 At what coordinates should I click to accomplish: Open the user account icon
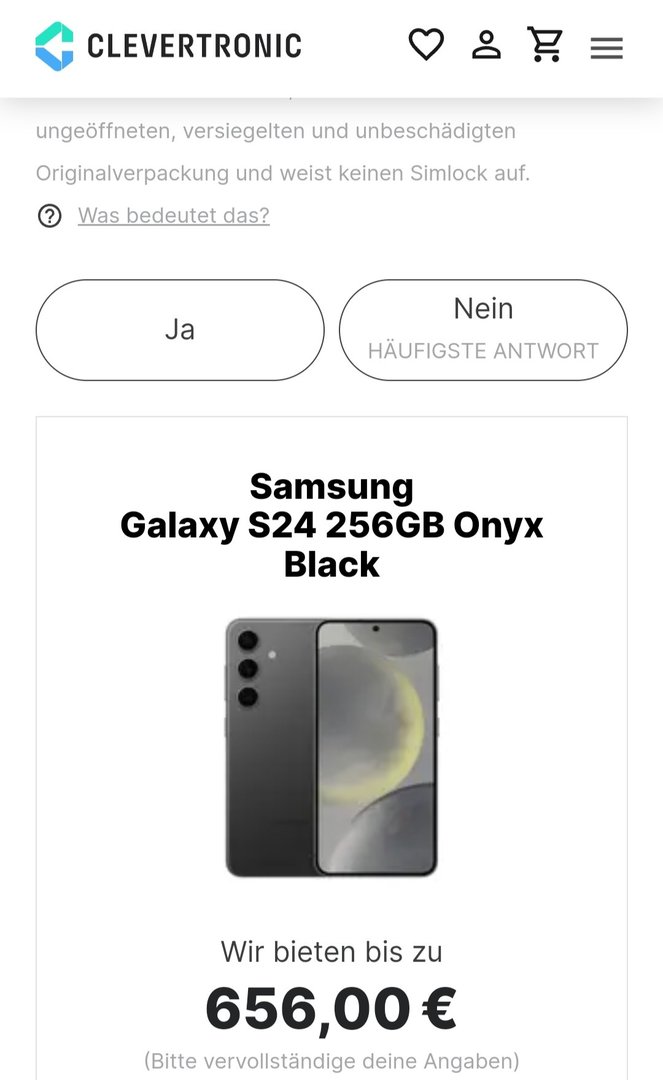point(486,45)
